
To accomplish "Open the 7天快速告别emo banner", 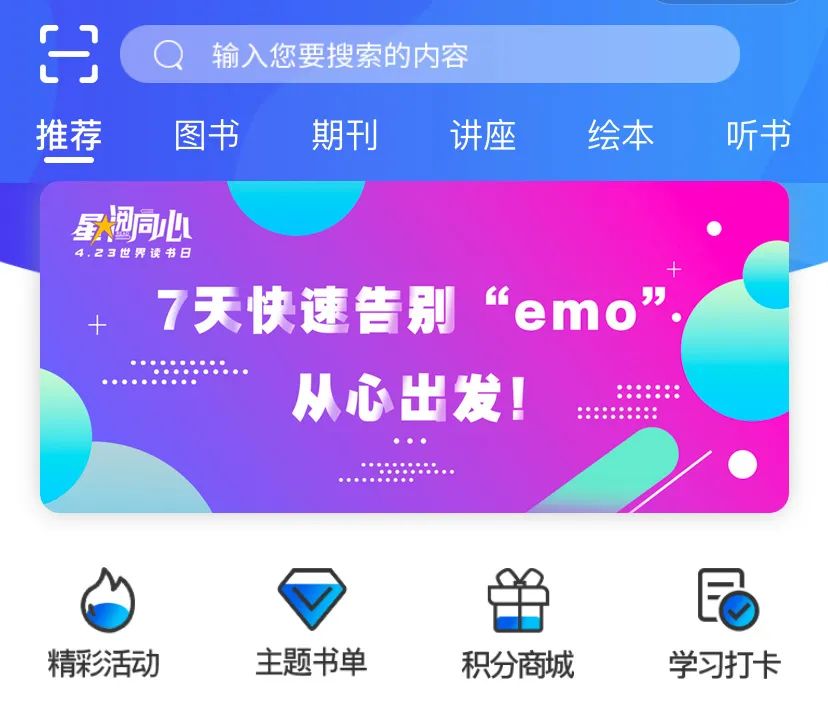I will [x=414, y=347].
